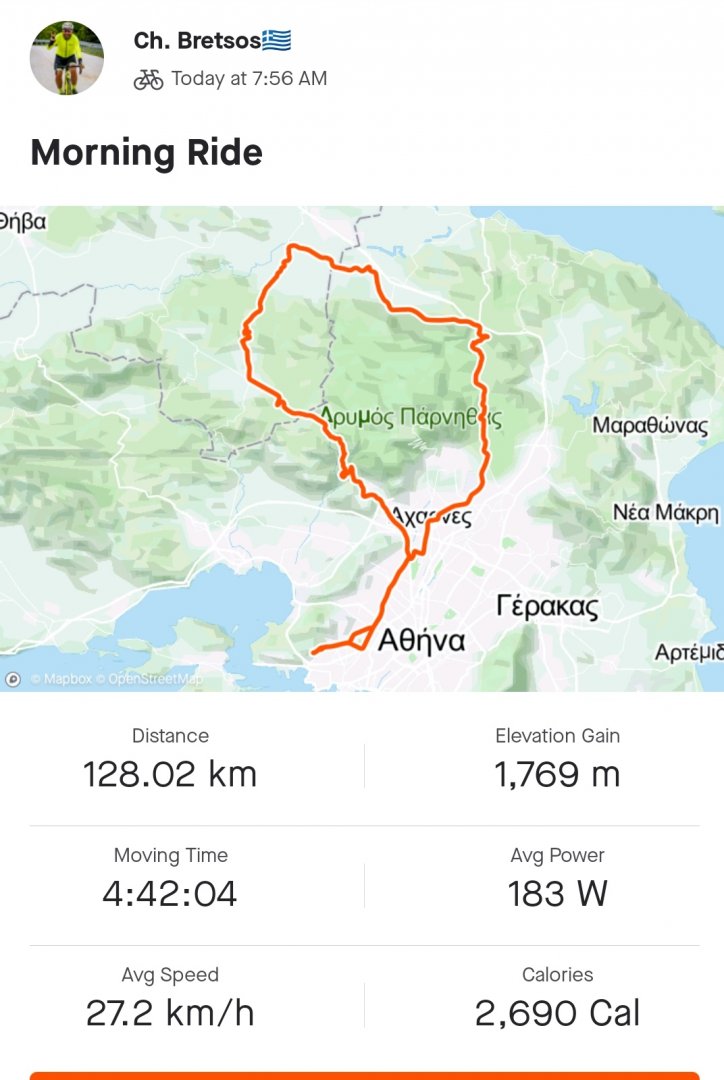Viewport: 724px width, 1080px height.
Task: Open Ch. Bretsos's profile photo
Action: (x=67, y=58)
